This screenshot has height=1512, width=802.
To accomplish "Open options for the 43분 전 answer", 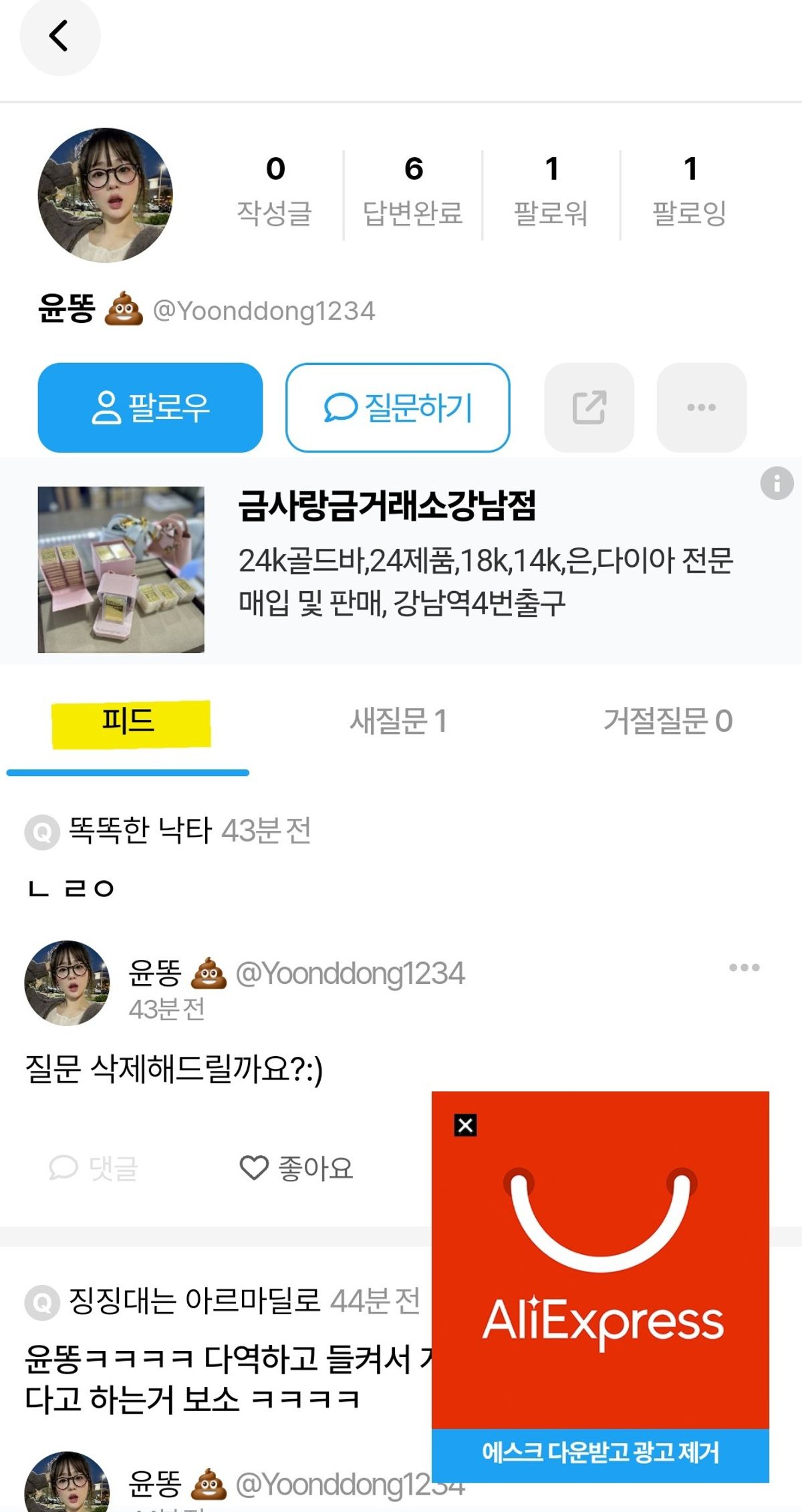I will click(x=744, y=967).
